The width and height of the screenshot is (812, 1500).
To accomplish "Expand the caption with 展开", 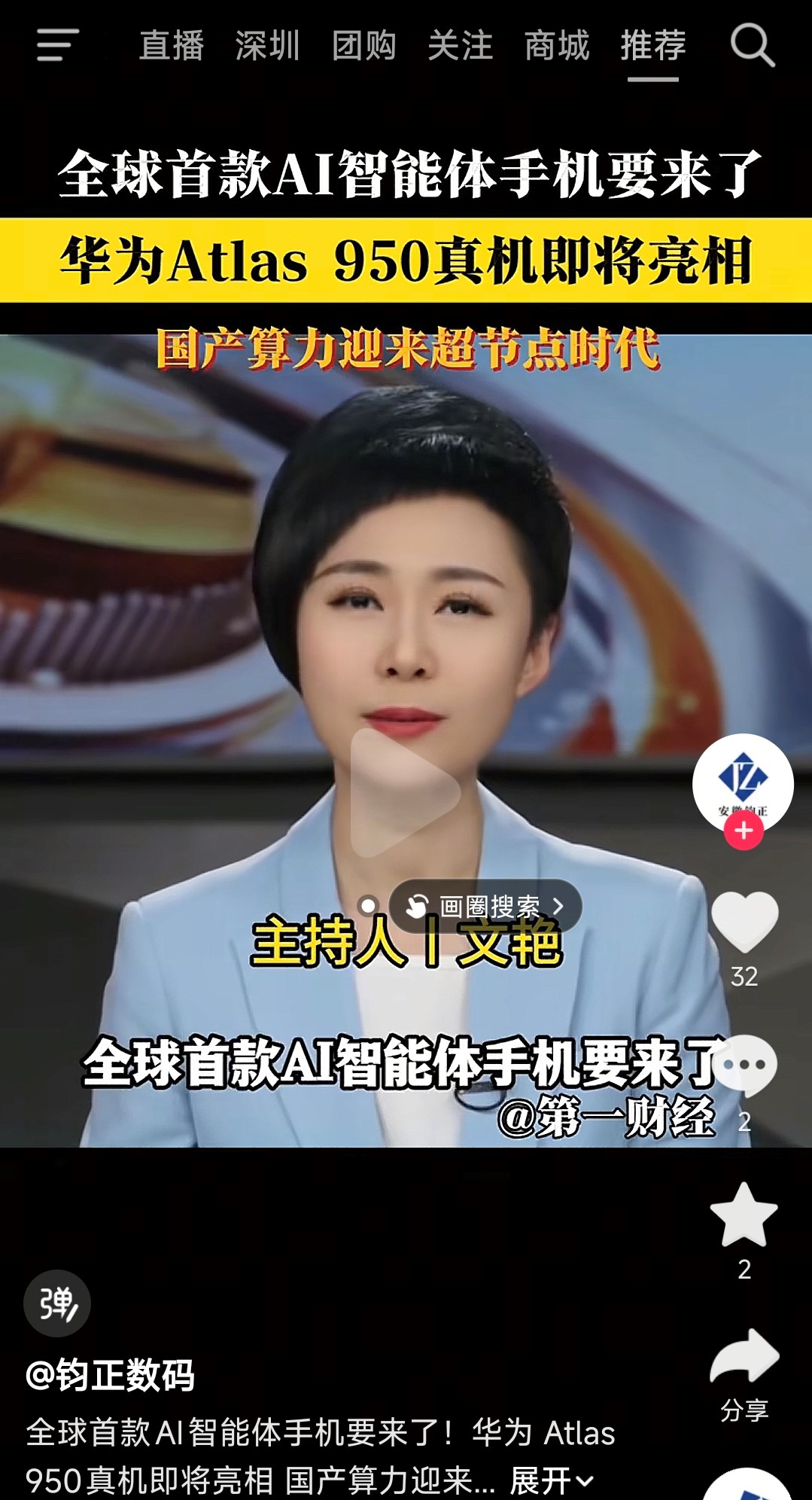I will (552, 1480).
